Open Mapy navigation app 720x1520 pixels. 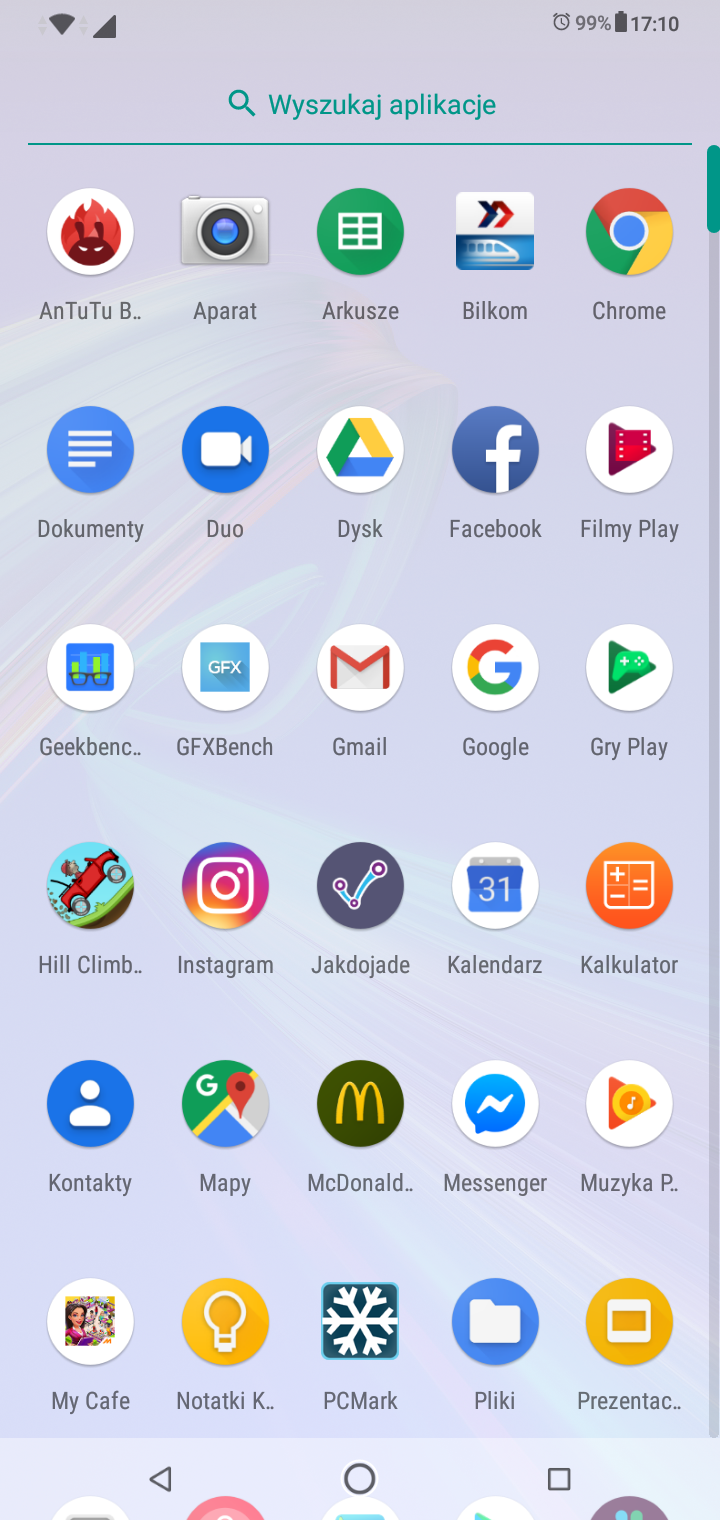(225, 1104)
